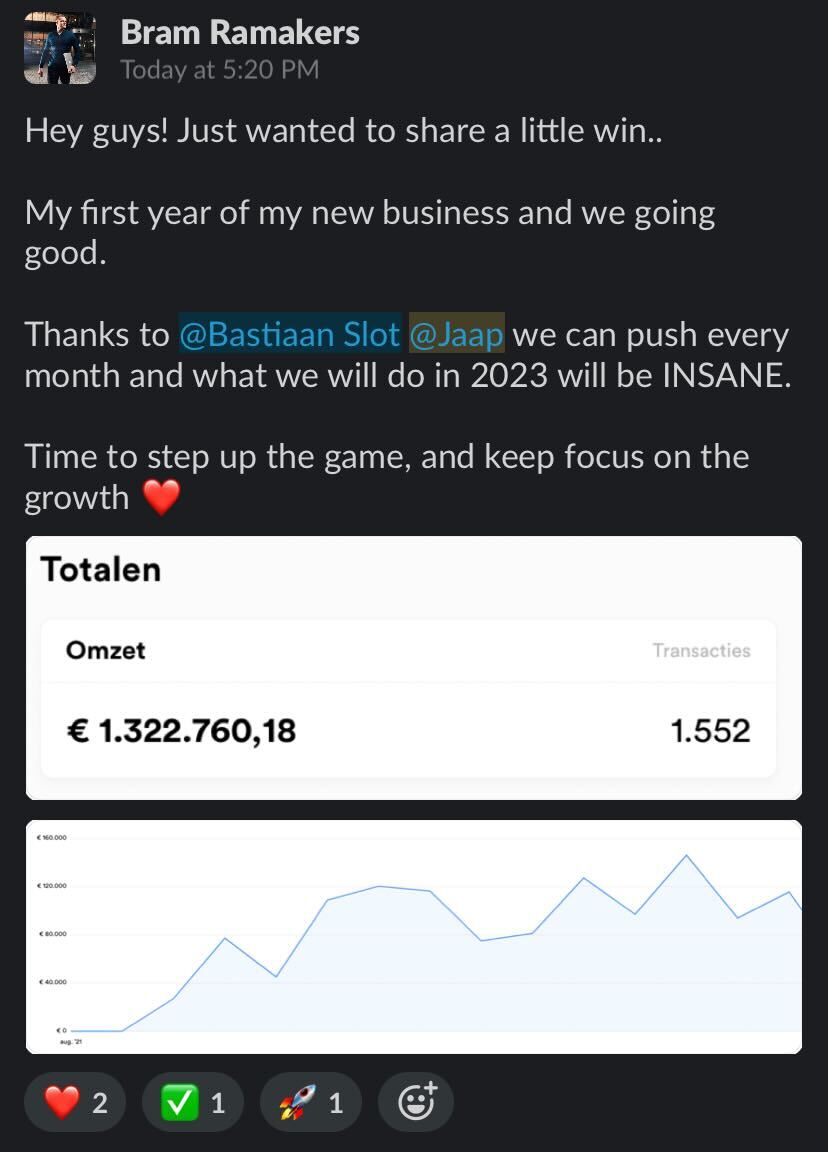This screenshot has width=828, height=1152.
Task: Open the @Jaap mention
Action: pos(456,335)
